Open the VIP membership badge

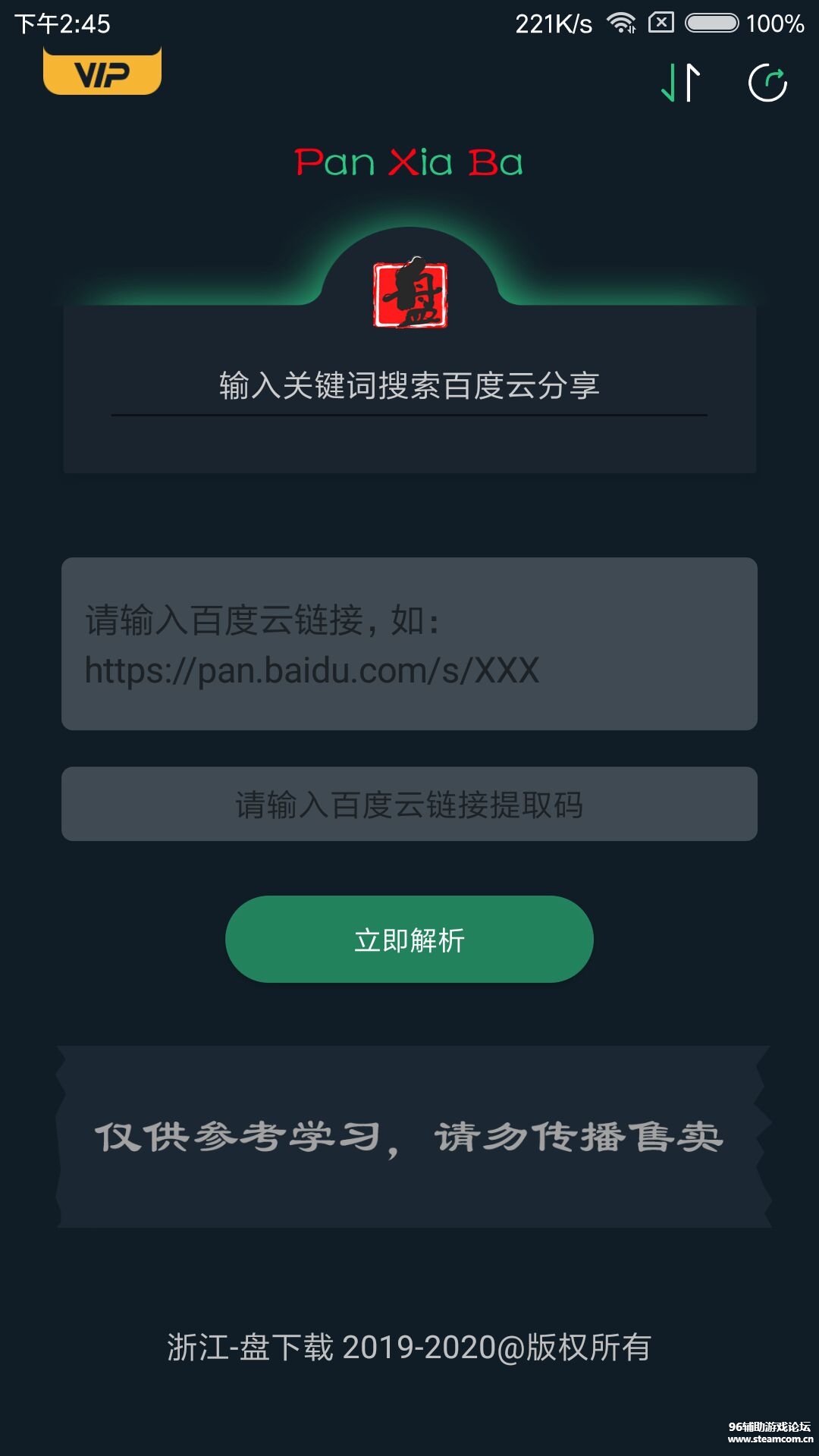[x=102, y=72]
